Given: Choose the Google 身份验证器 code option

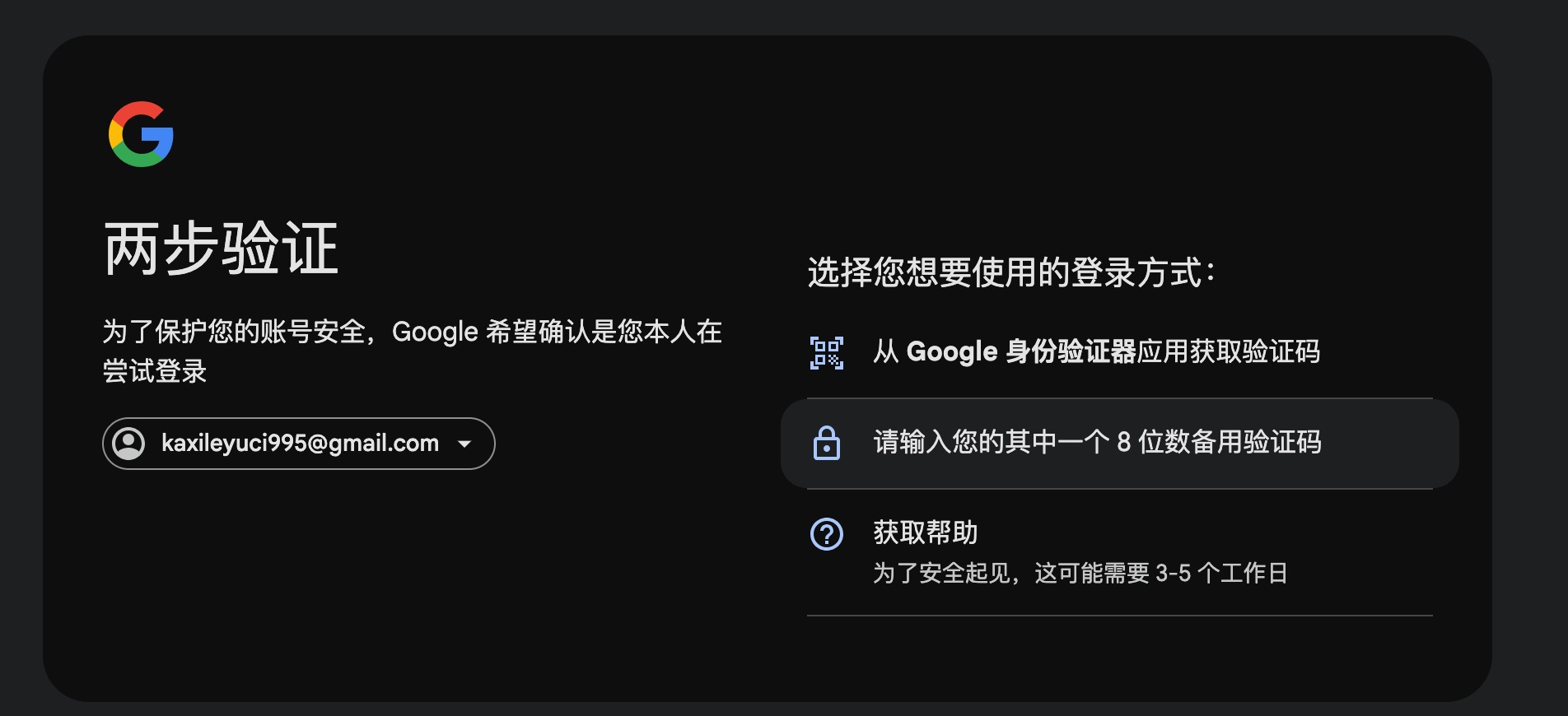Looking at the screenshot, I should coord(1095,352).
